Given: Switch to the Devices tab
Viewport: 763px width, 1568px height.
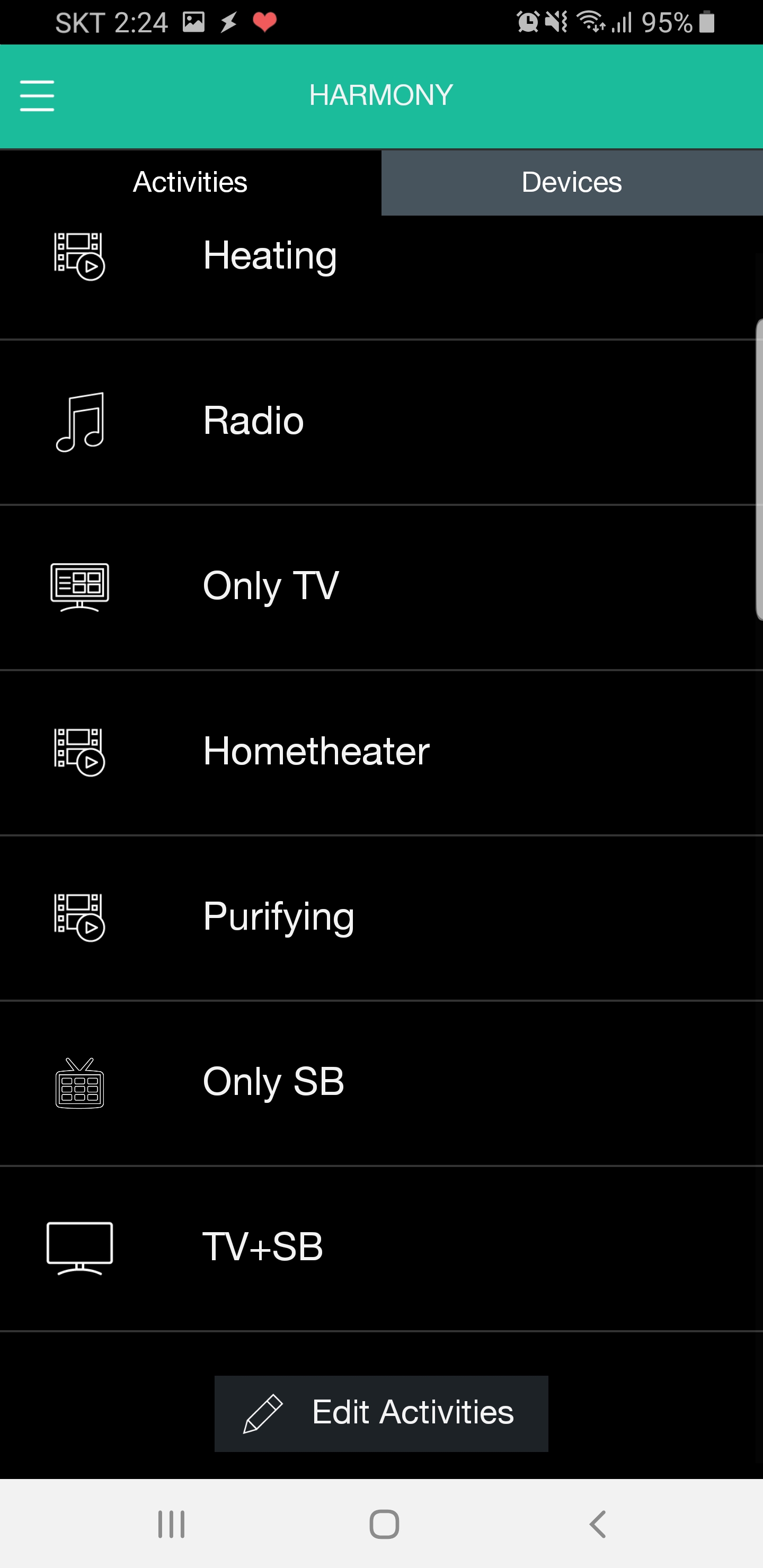Looking at the screenshot, I should click(x=572, y=183).
